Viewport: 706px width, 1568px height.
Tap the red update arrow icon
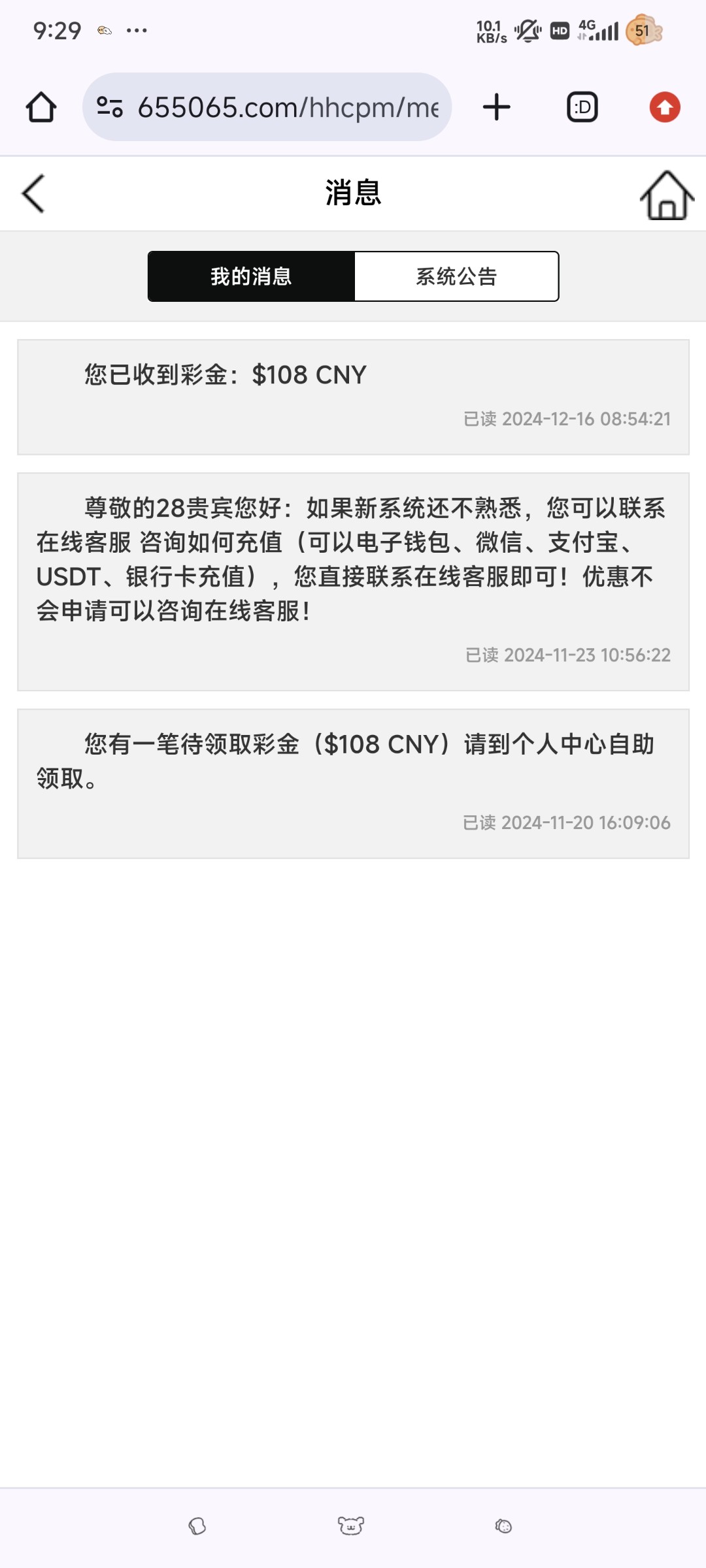[x=665, y=107]
